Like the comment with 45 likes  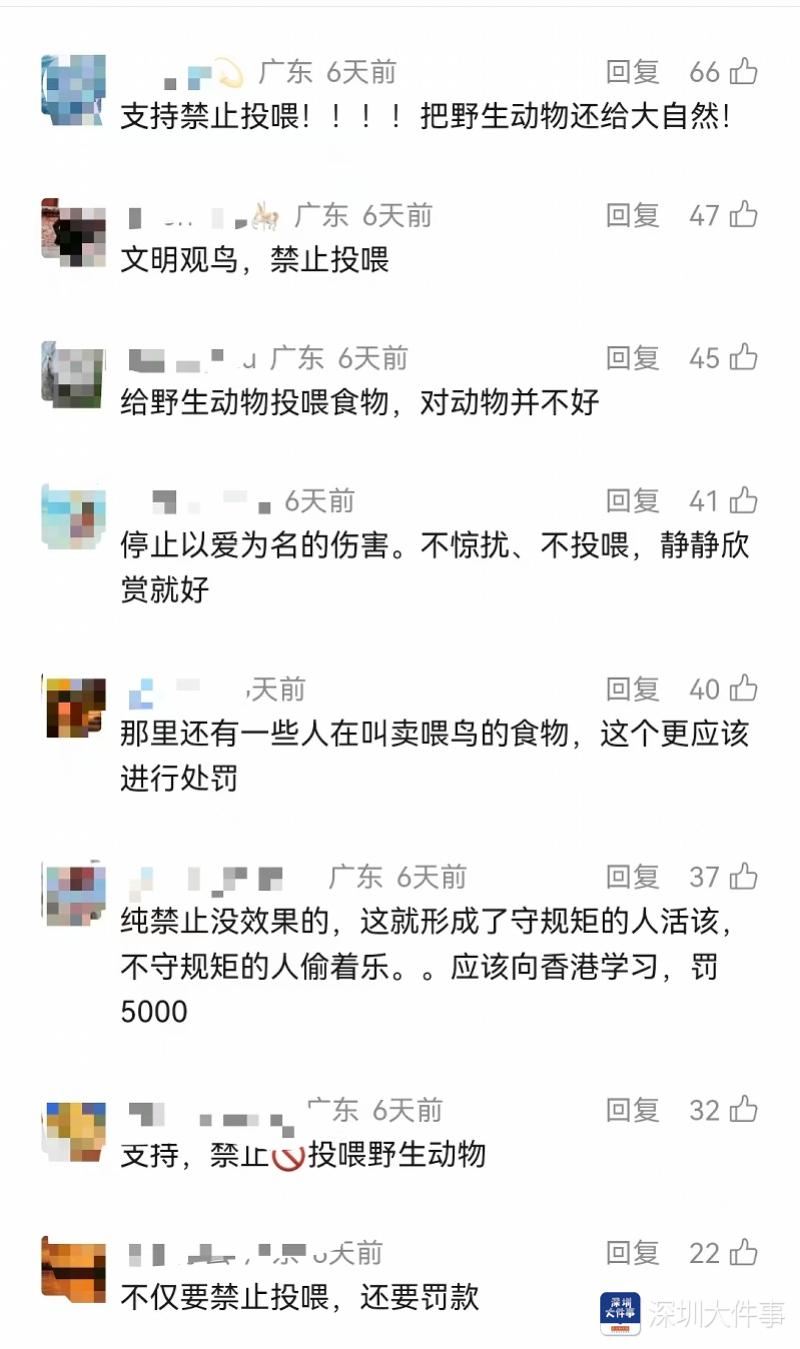(x=743, y=358)
